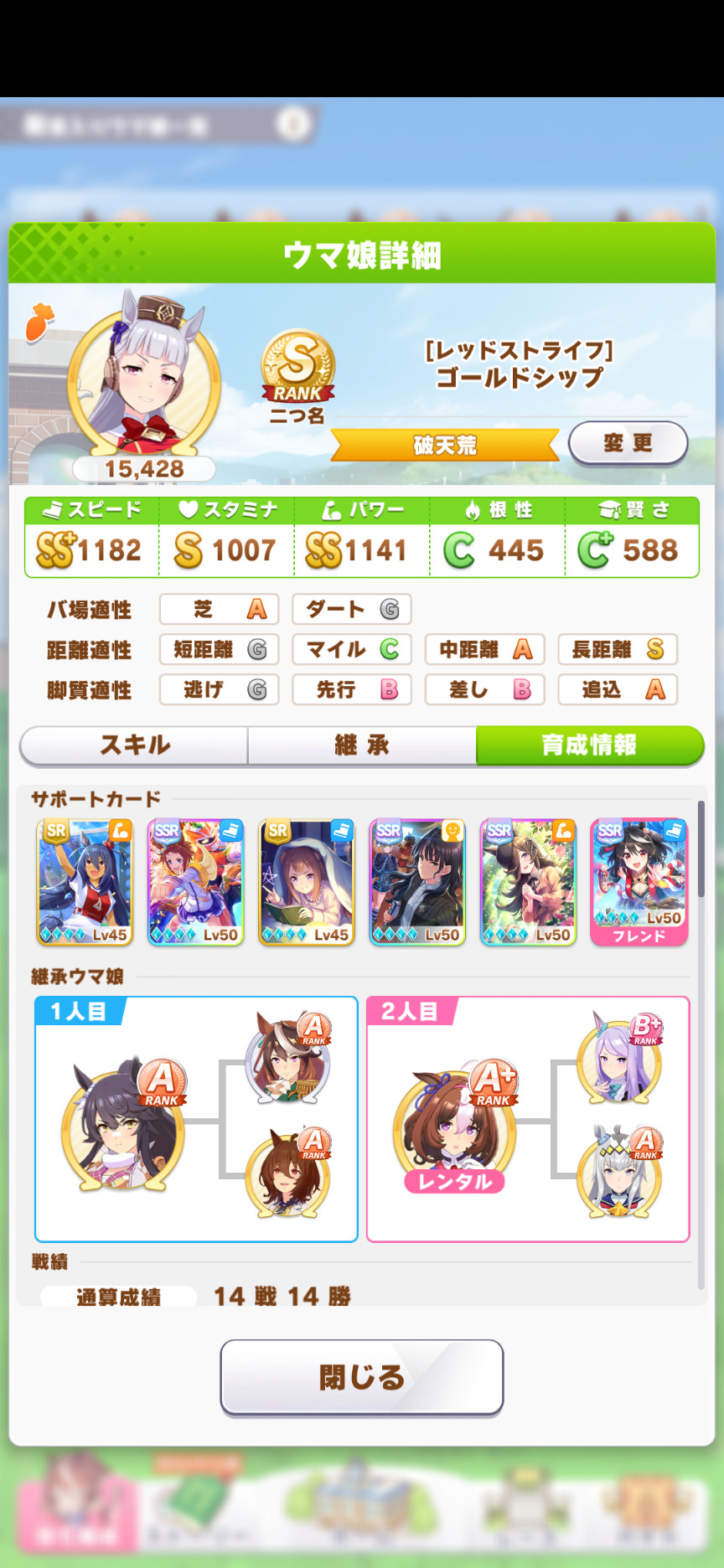Open the first SR Lv45 support card

85,882
